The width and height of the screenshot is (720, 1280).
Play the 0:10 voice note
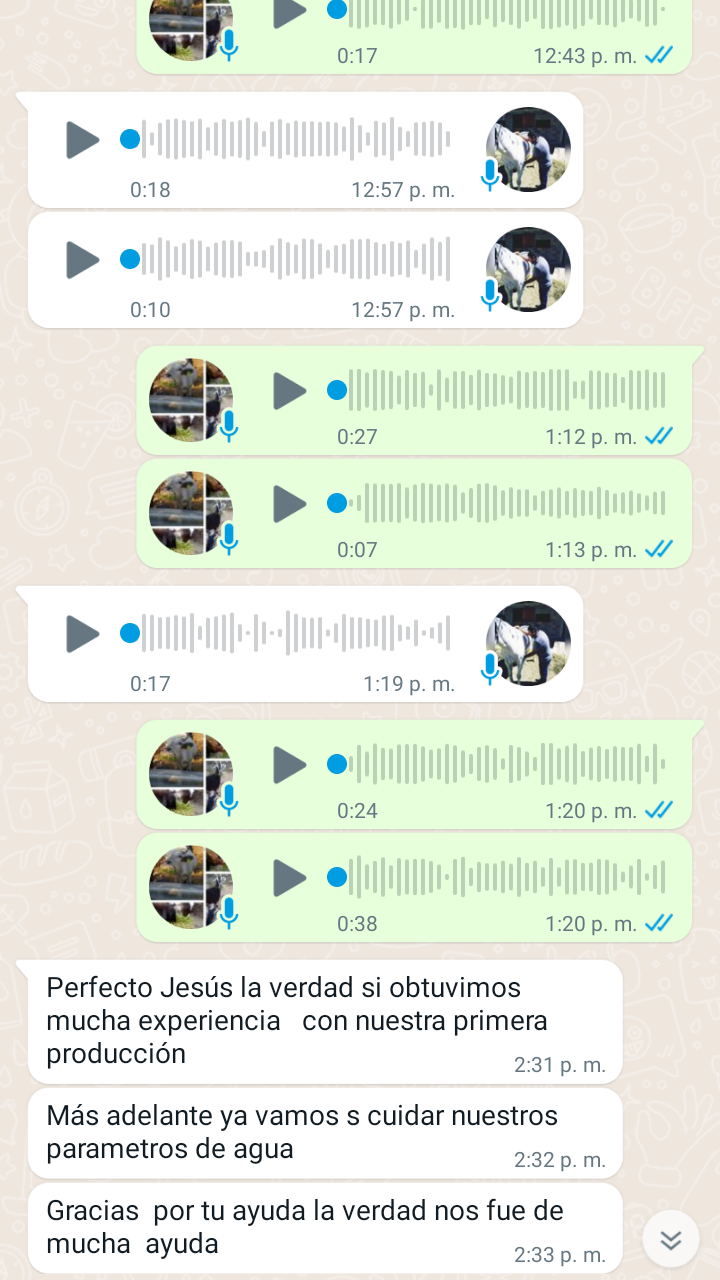(83, 259)
